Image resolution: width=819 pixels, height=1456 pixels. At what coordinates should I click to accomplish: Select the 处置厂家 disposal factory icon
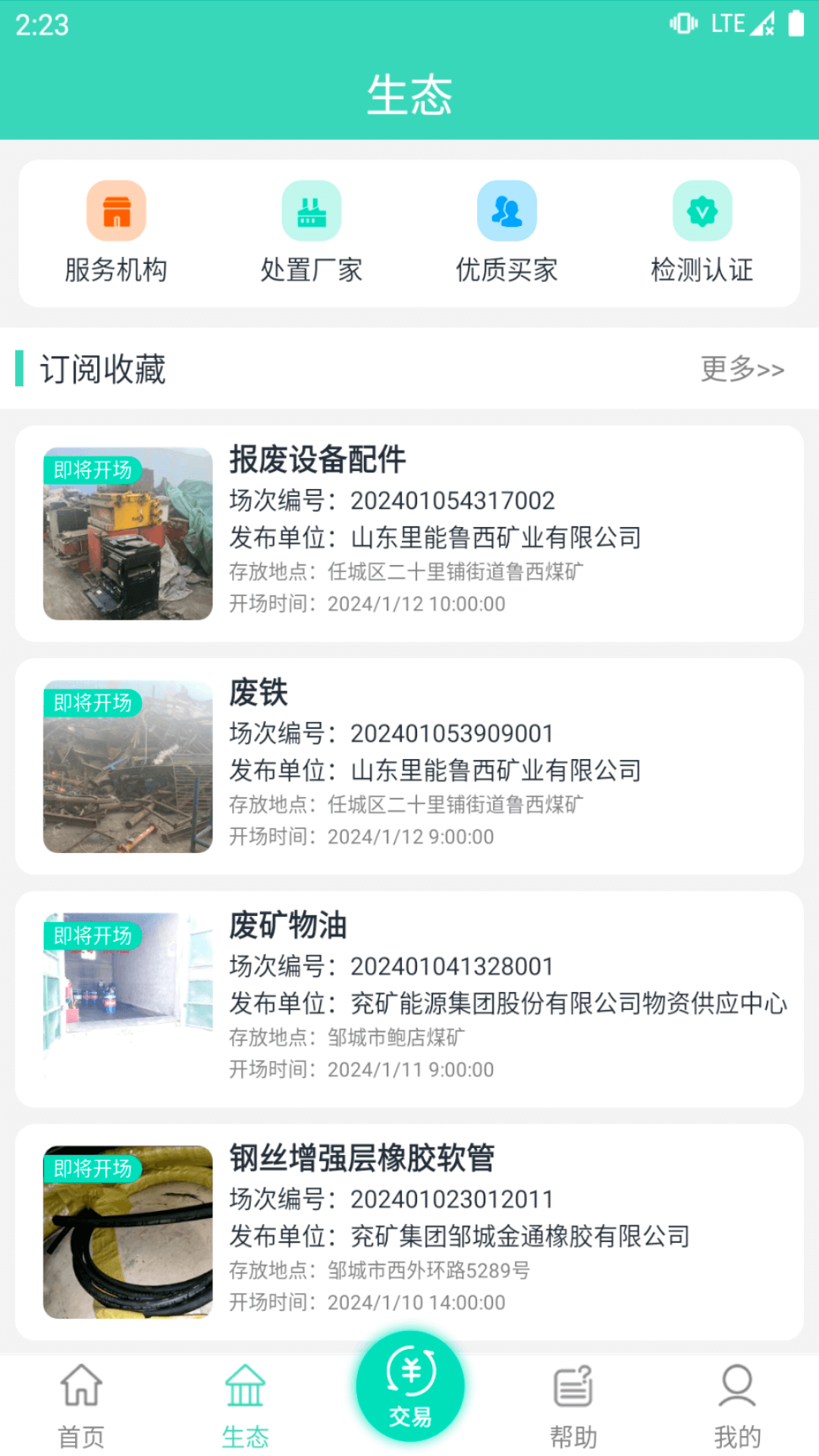pyautogui.click(x=311, y=227)
